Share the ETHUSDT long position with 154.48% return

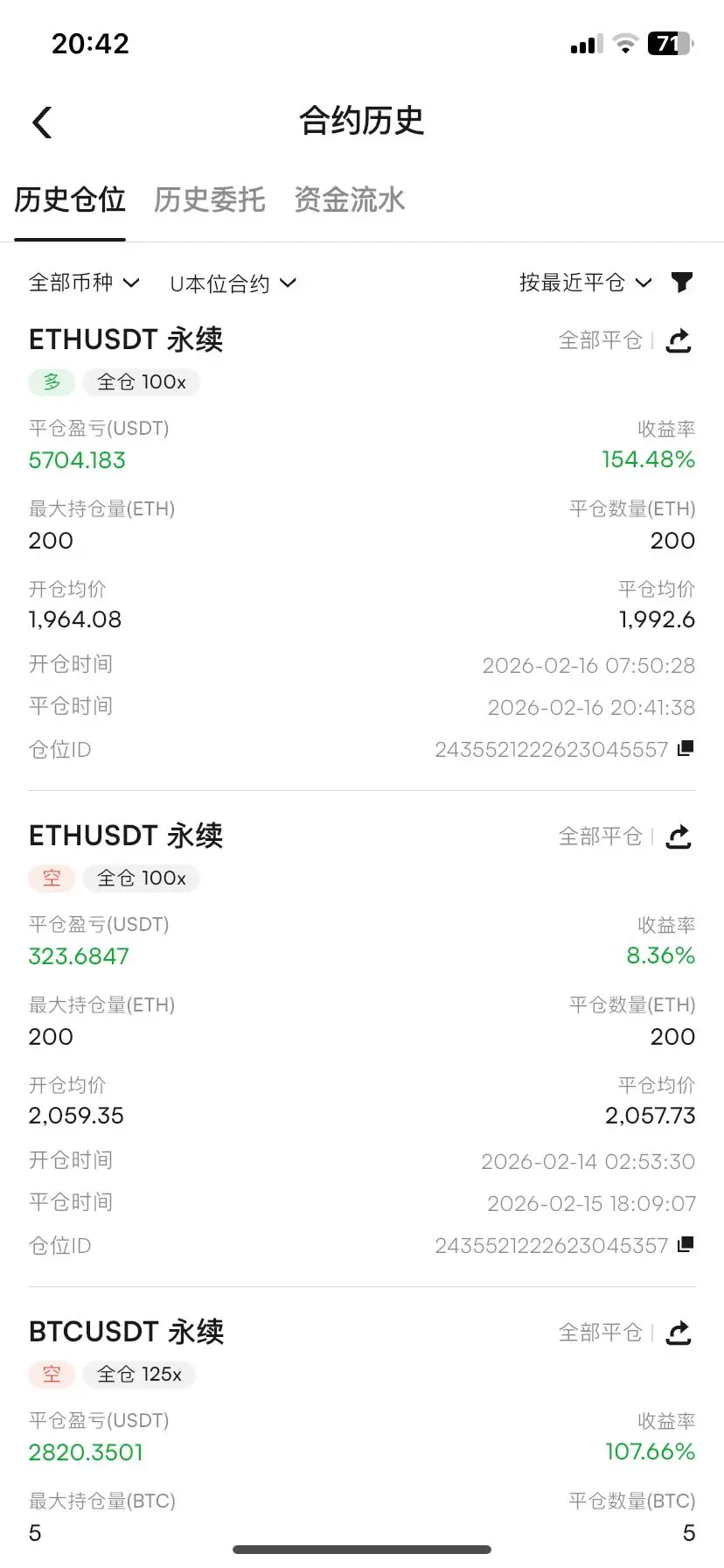tap(679, 340)
